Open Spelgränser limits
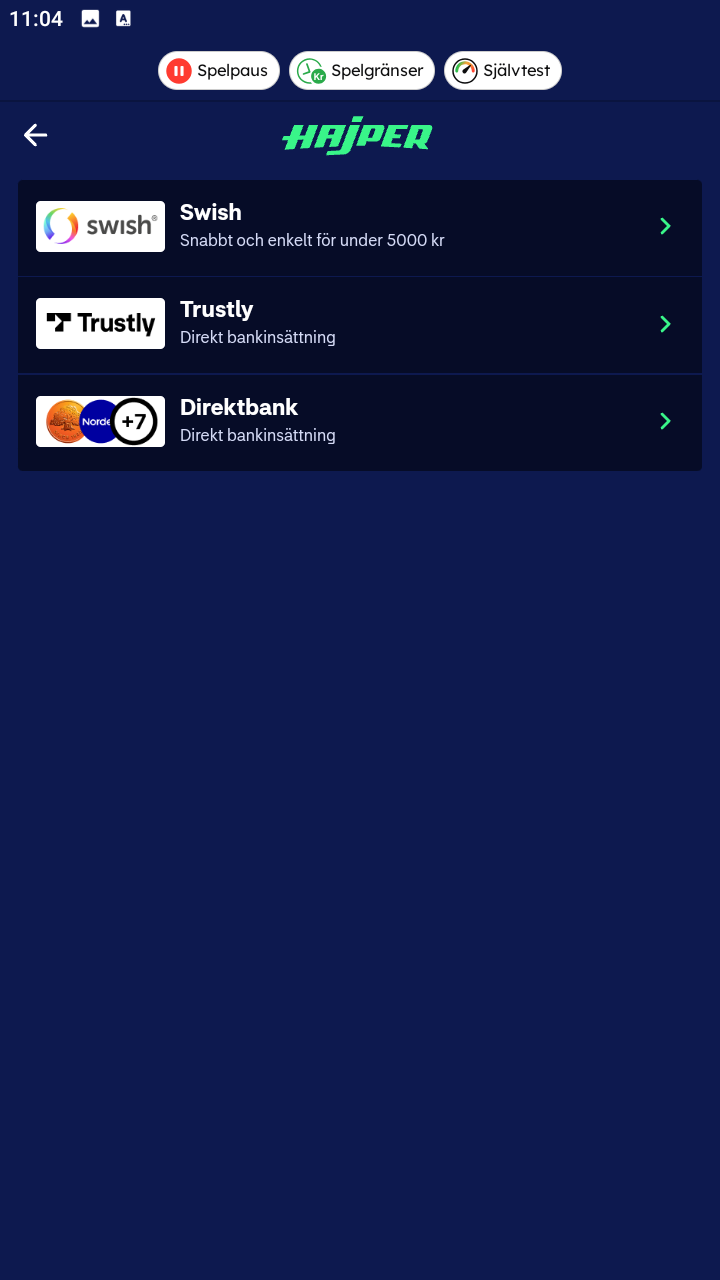 (x=362, y=71)
